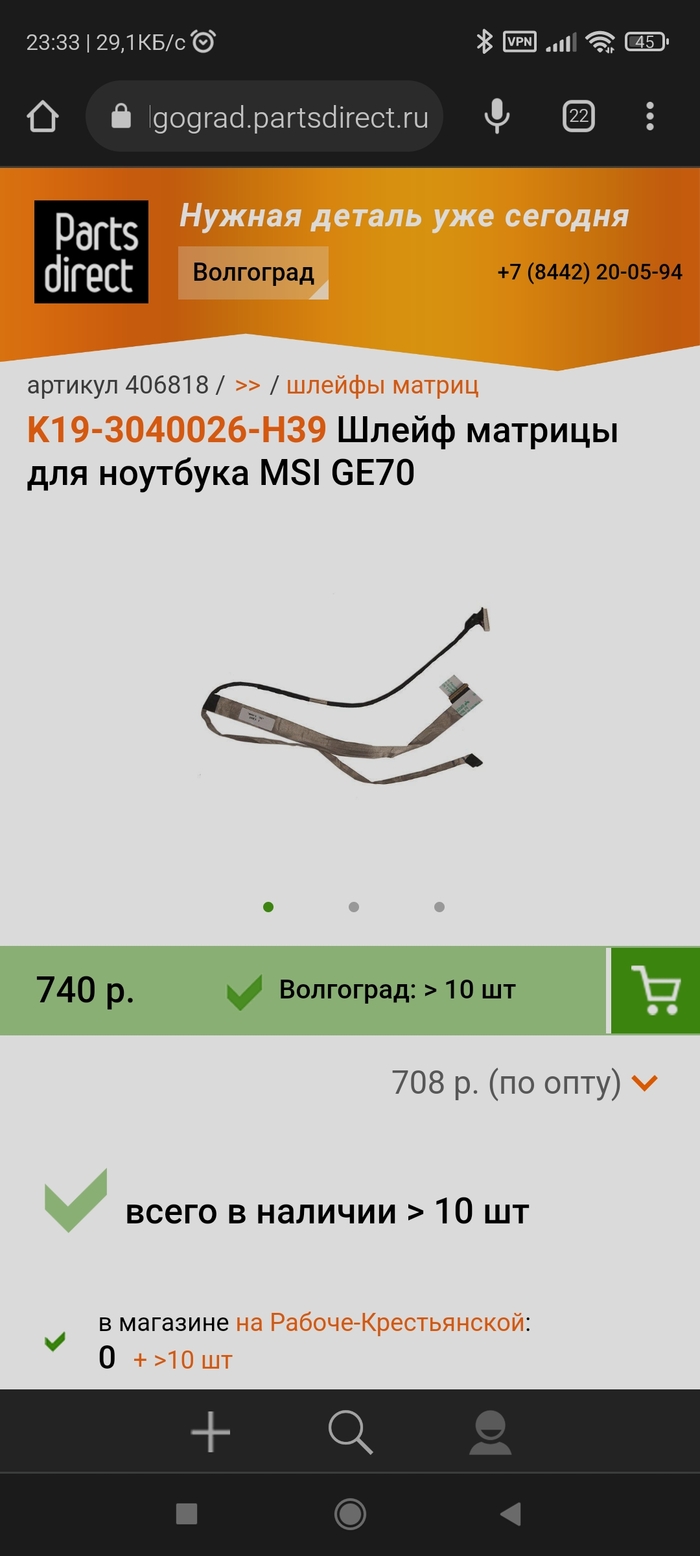Open the profile icon in the bottom toolbar

[490, 1432]
